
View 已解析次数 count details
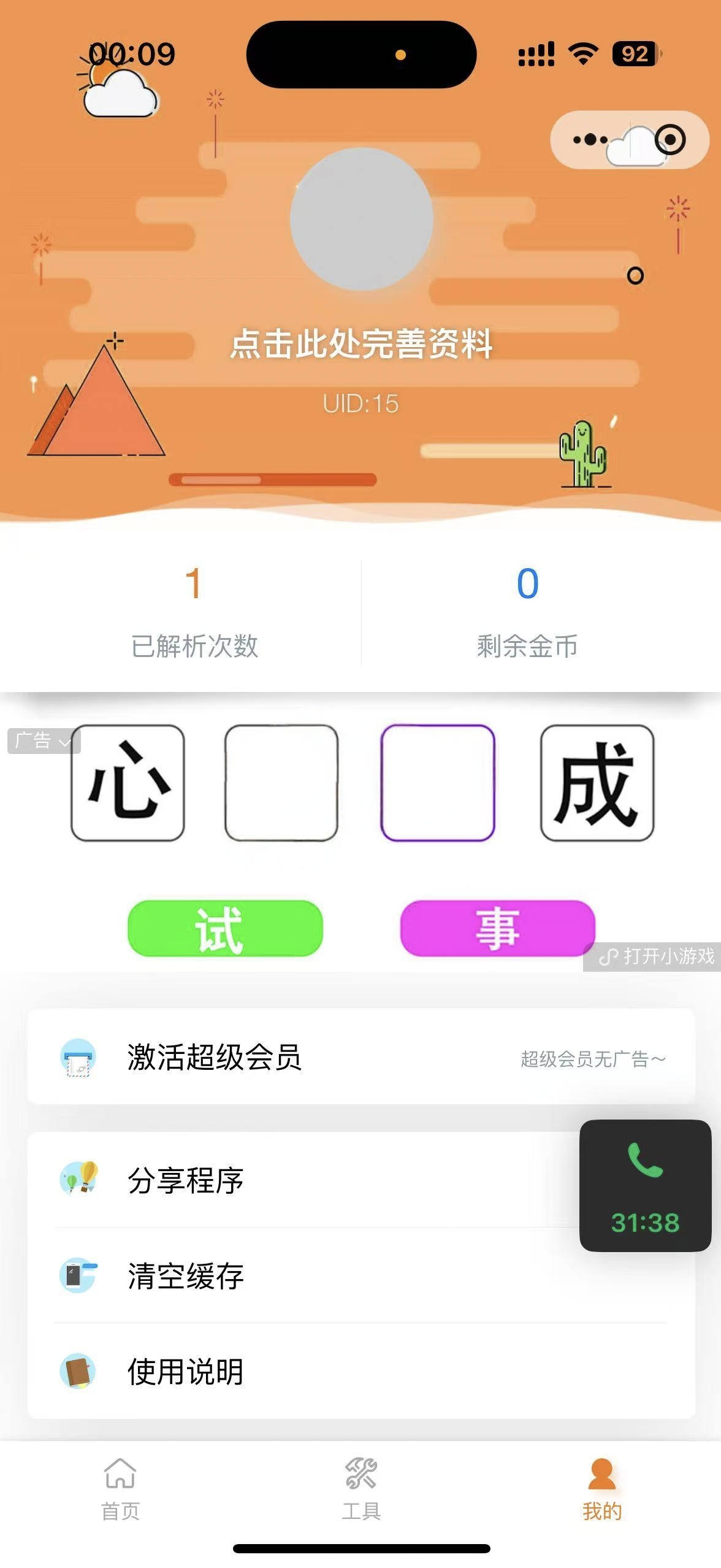(x=194, y=612)
